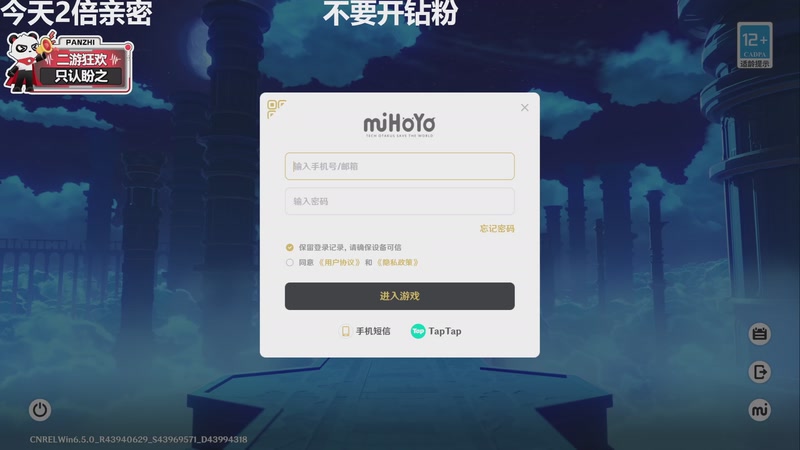Open the miHoYo account center icon

click(760, 410)
